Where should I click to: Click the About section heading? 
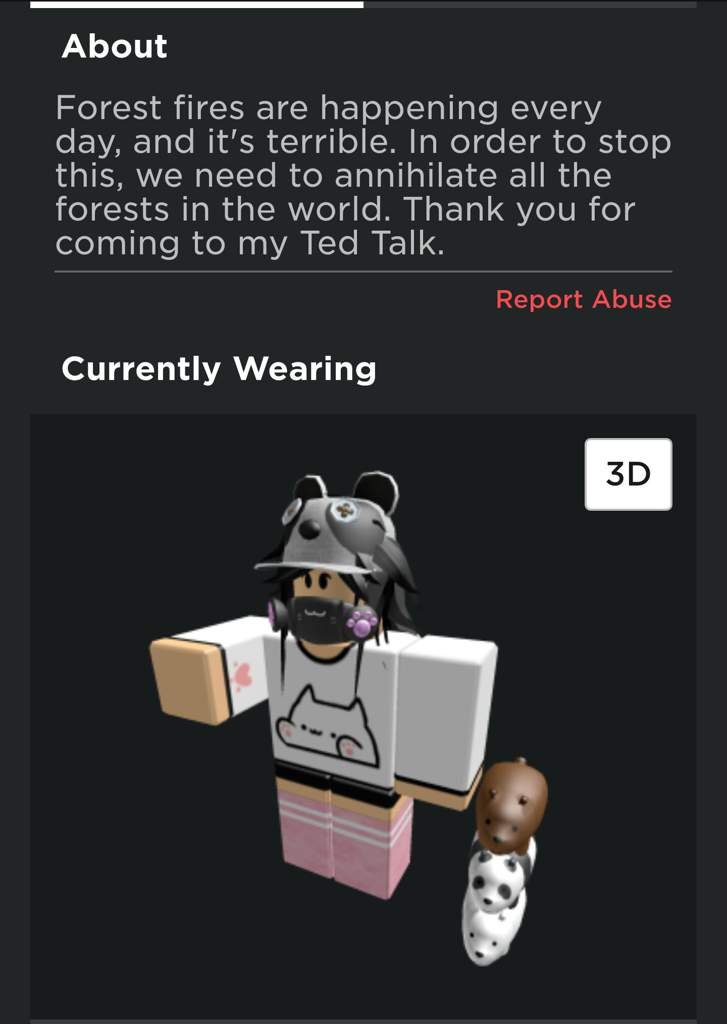click(x=114, y=46)
